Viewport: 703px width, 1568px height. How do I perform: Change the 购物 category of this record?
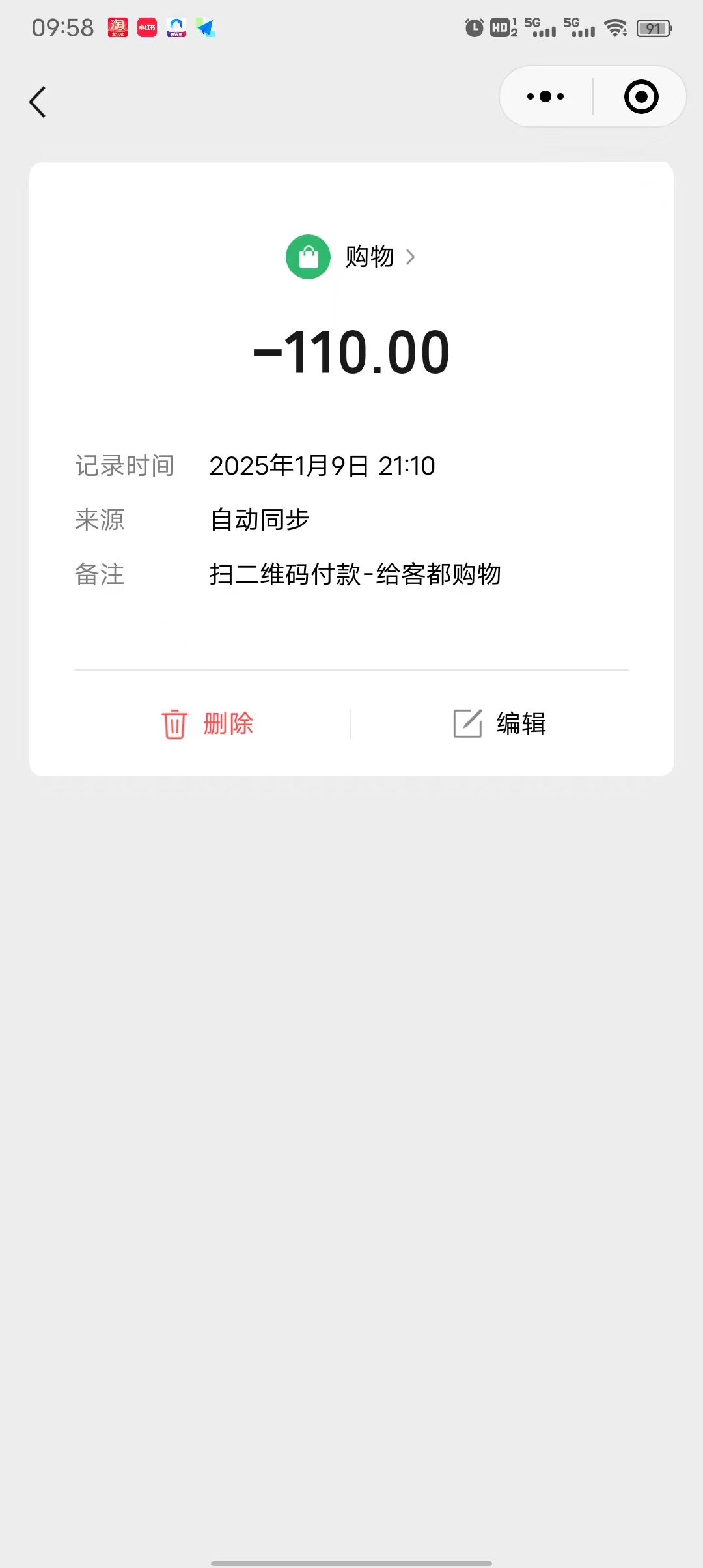(351, 257)
